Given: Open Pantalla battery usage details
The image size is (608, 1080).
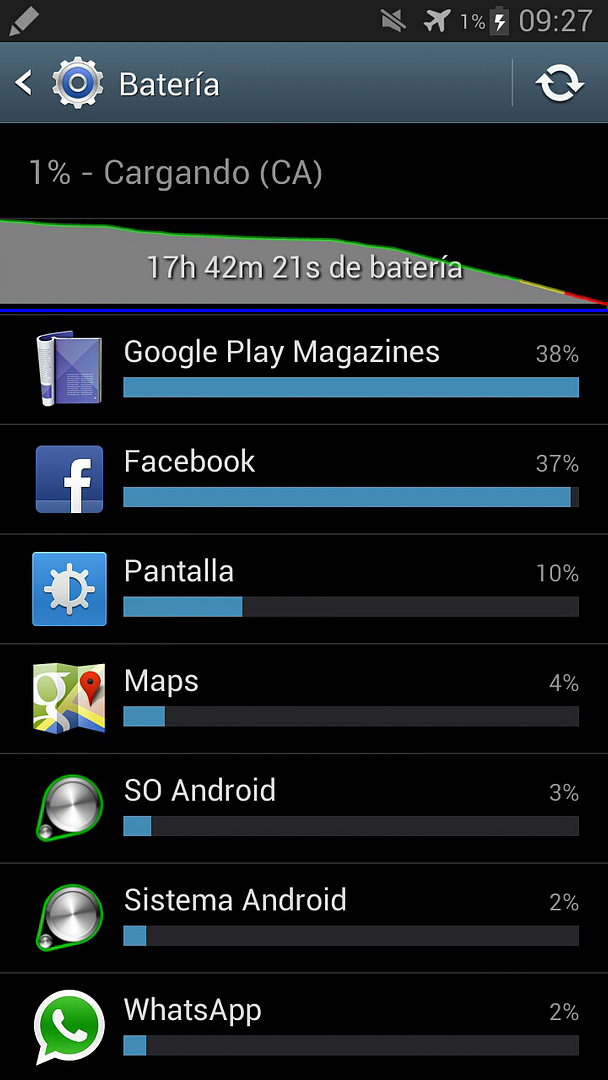Looking at the screenshot, I should pyautogui.click(x=304, y=590).
